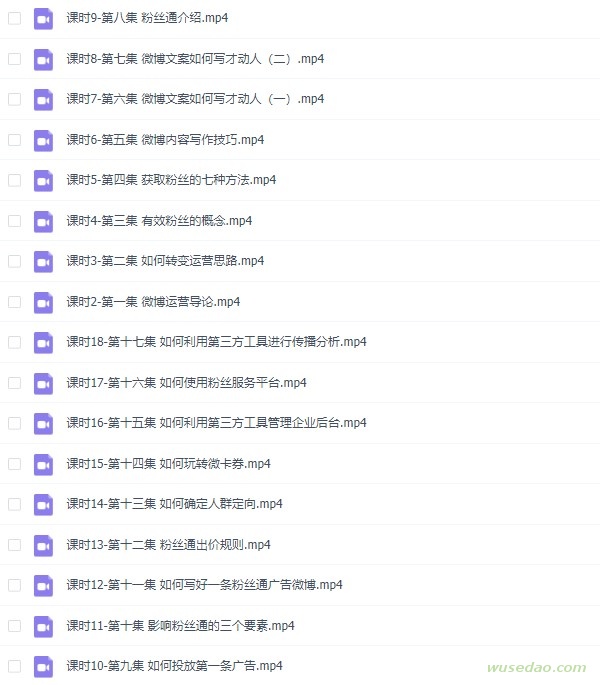
Task: Open 课时11-第十集 影响粉丝通的三个要素.mp4
Action: [180, 626]
